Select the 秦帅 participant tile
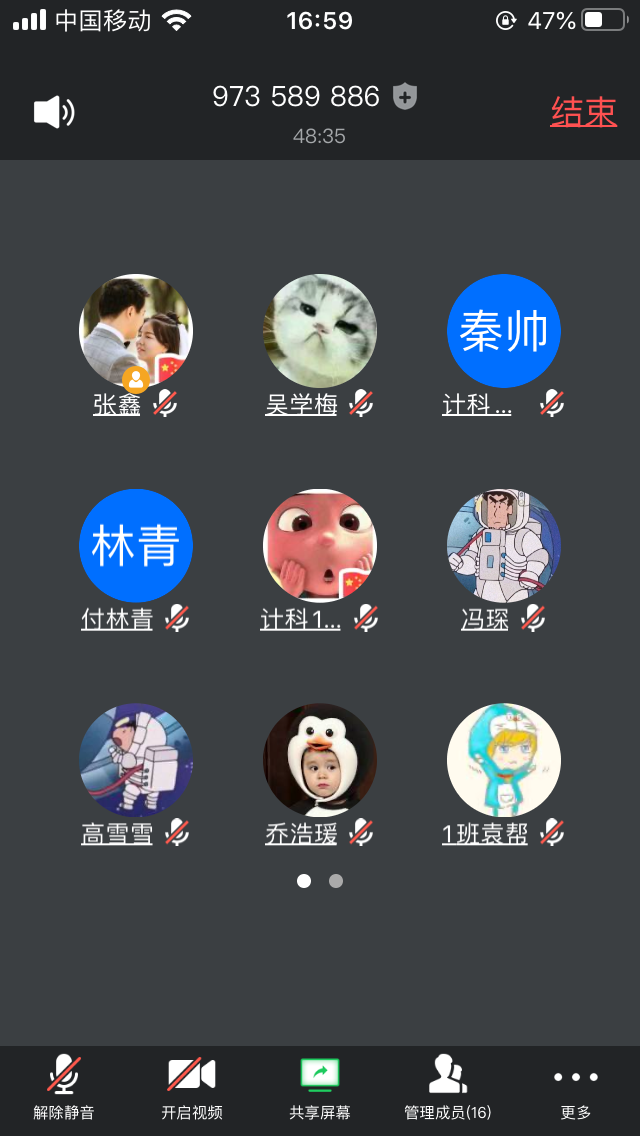The image size is (640, 1136). pos(504,331)
